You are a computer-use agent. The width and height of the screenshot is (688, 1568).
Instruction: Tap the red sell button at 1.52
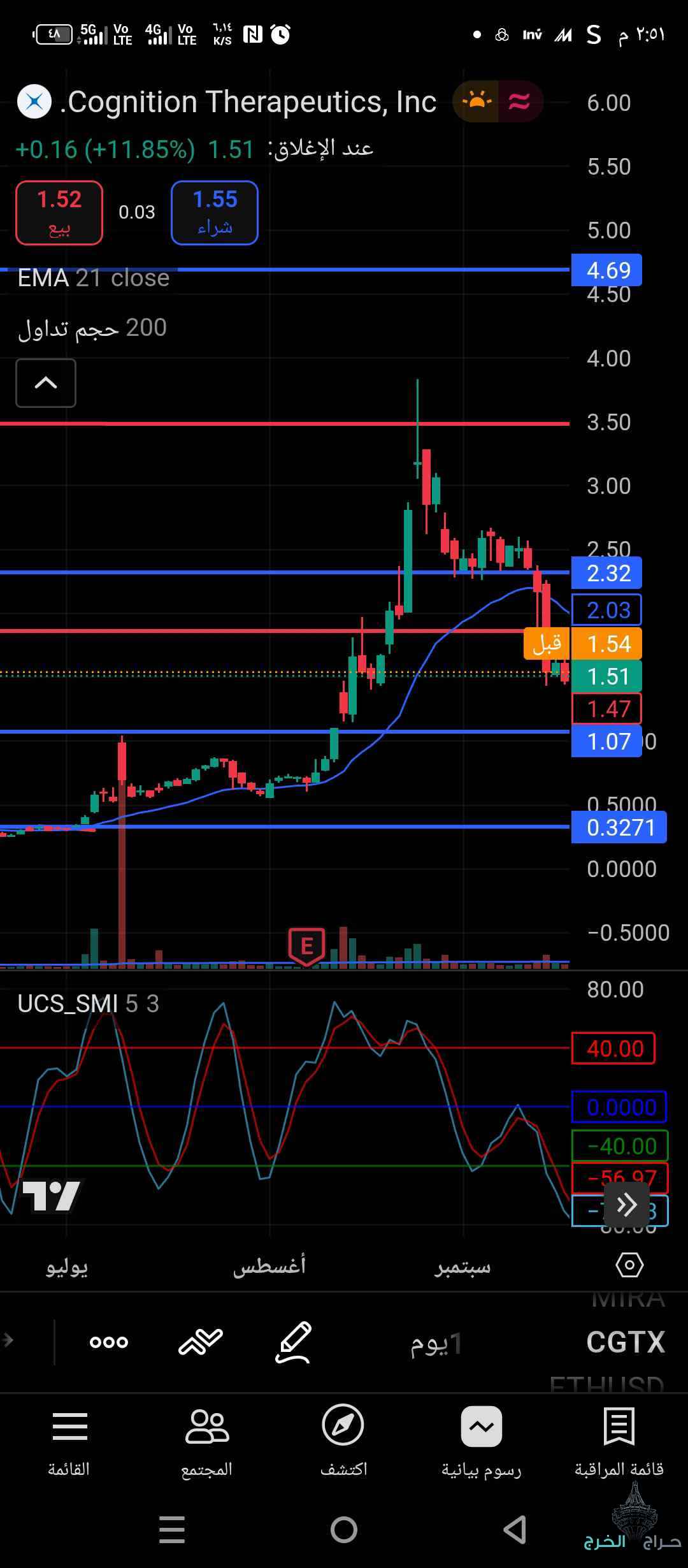(59, 213)
